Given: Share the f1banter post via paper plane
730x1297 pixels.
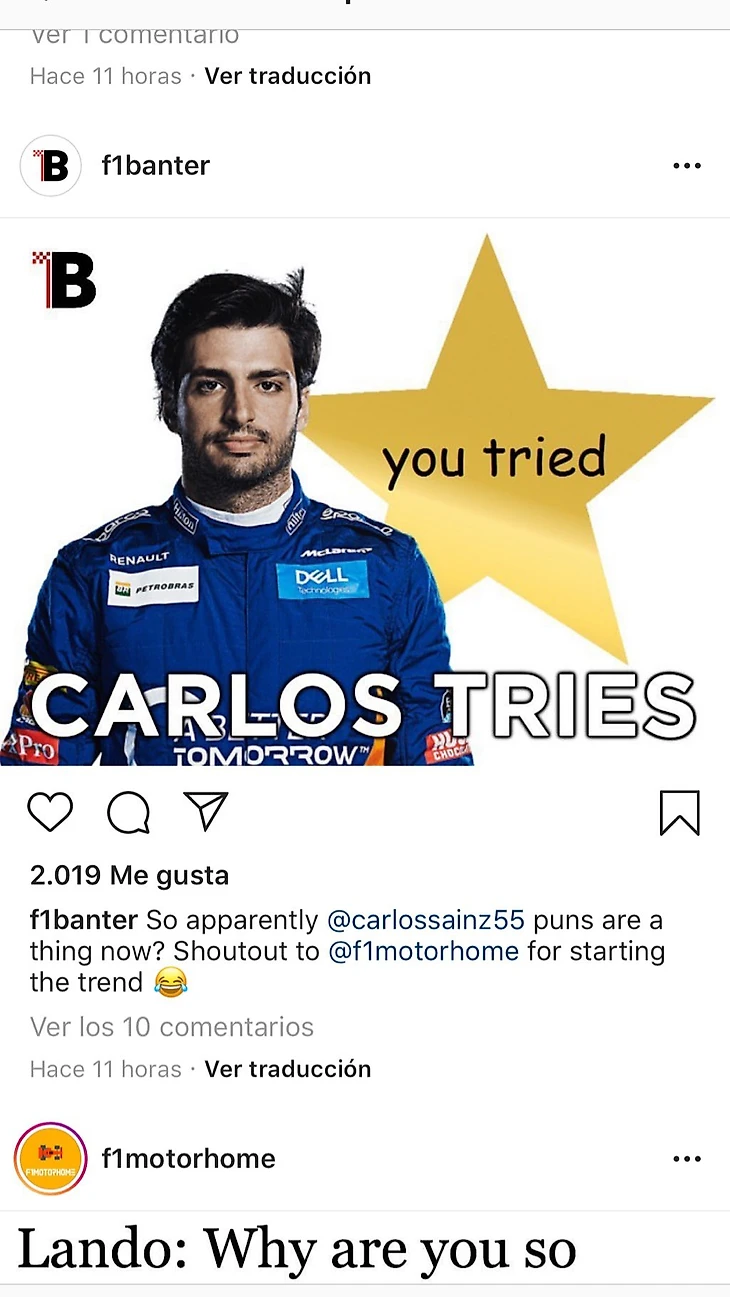Looking at the screenshot, I should [207, 812].
